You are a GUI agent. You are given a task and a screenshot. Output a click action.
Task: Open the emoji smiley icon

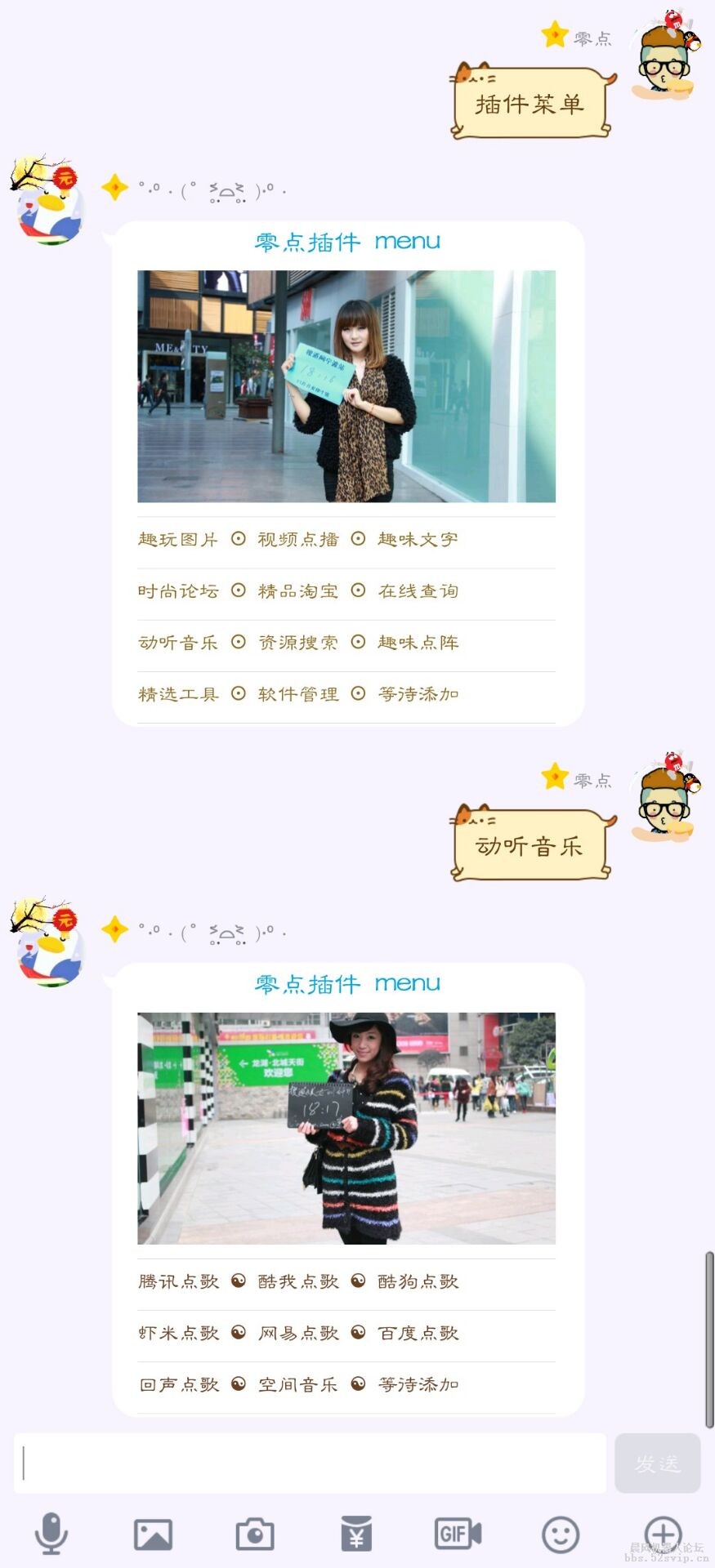tap(560, 1534)
